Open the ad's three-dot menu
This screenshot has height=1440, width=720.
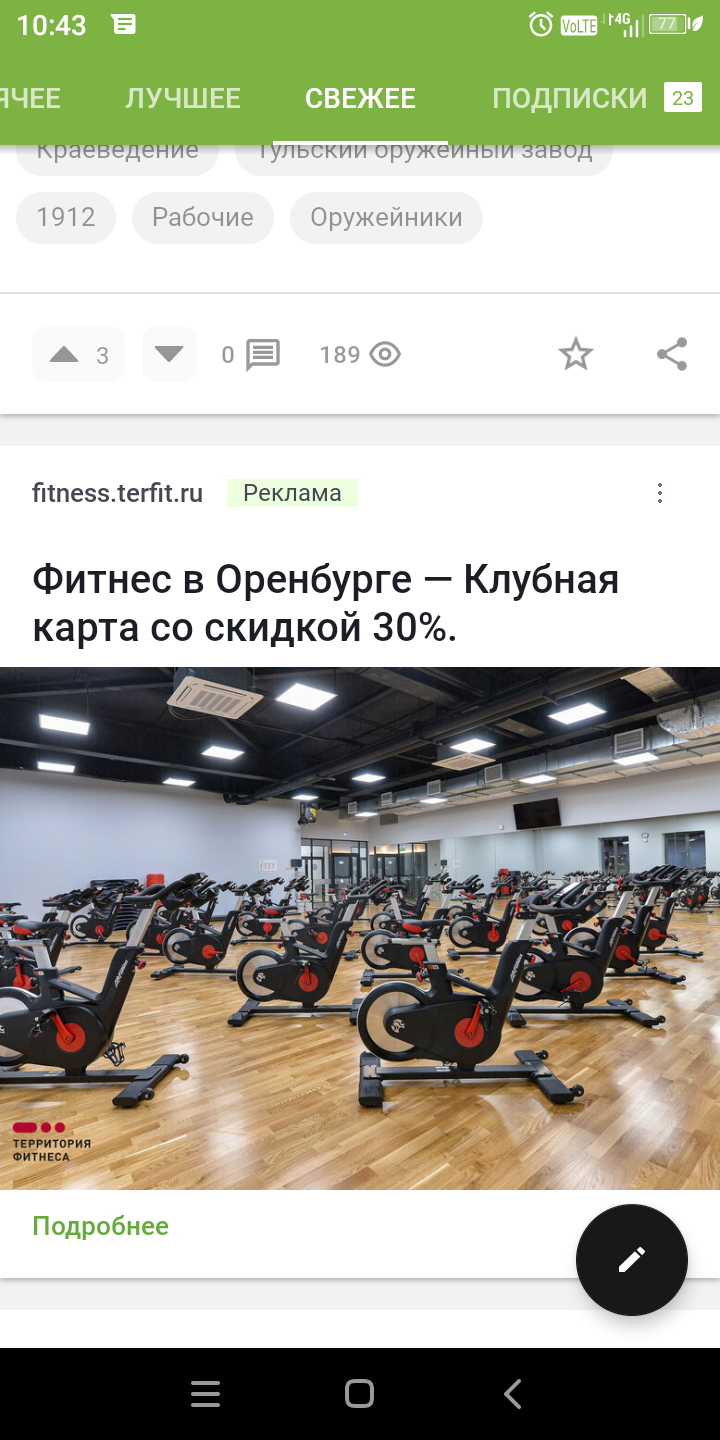(x=660, y=493)
